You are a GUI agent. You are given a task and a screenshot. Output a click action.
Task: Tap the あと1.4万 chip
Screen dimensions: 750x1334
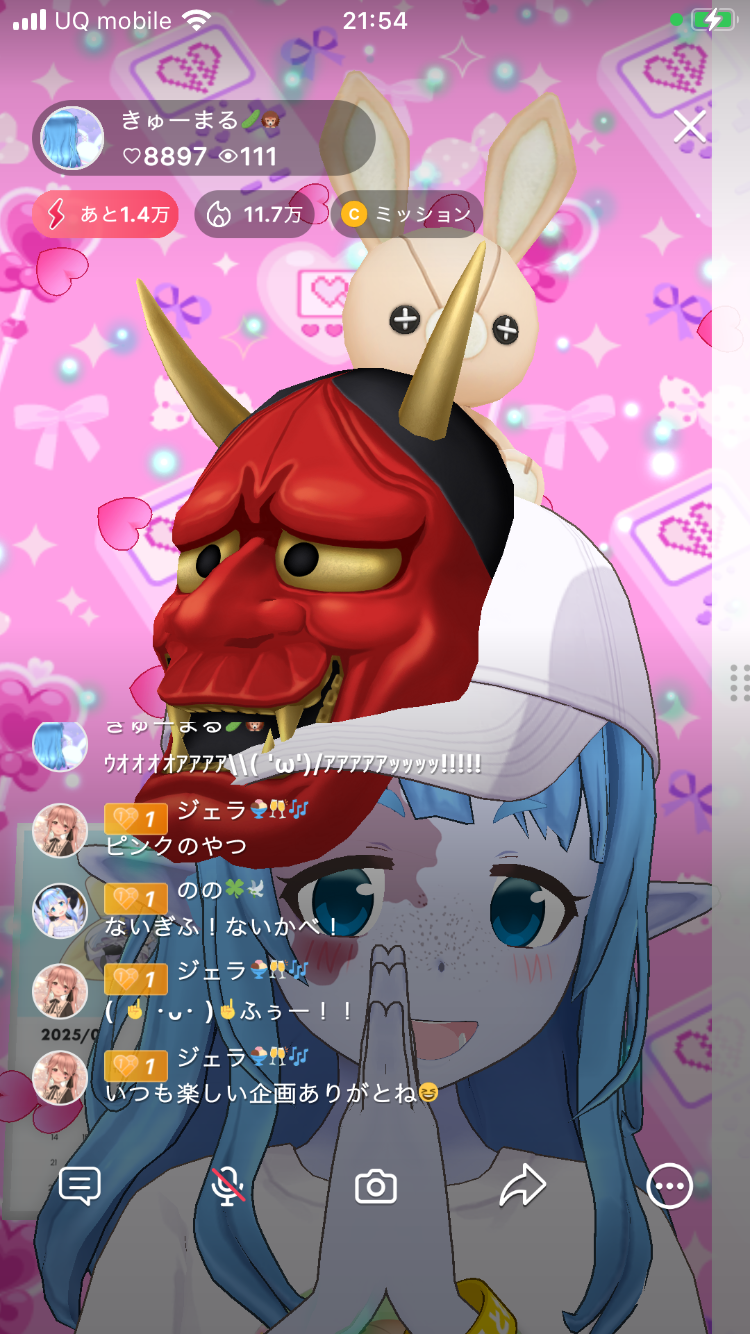click(x=105, y=214)
